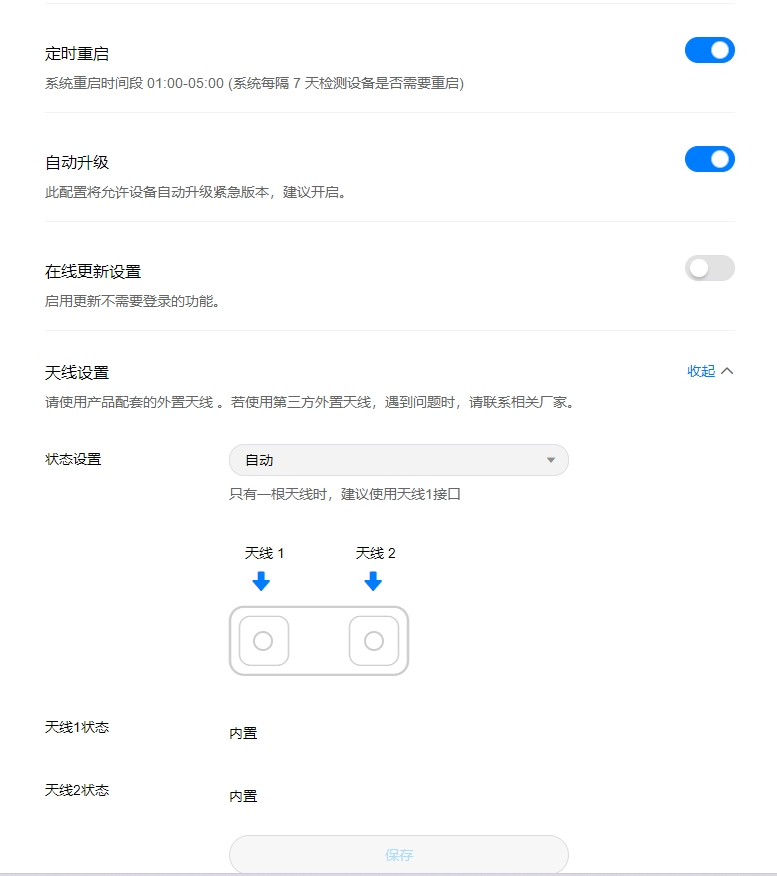This screenshot has height=876, width=777.
Task: Tap the 保存 button
Action: coord(398,855)
